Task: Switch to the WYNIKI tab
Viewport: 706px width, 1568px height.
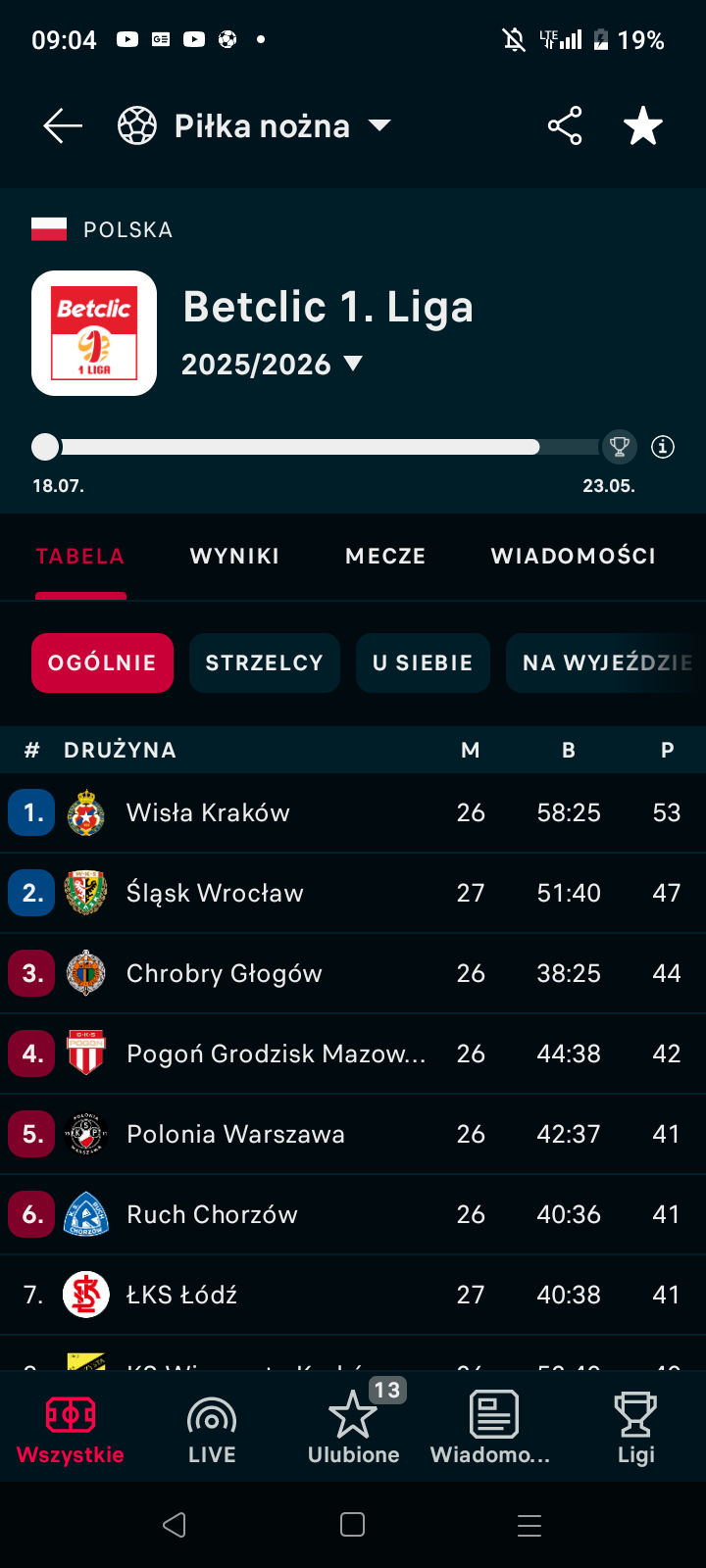Action: (234, 557)
